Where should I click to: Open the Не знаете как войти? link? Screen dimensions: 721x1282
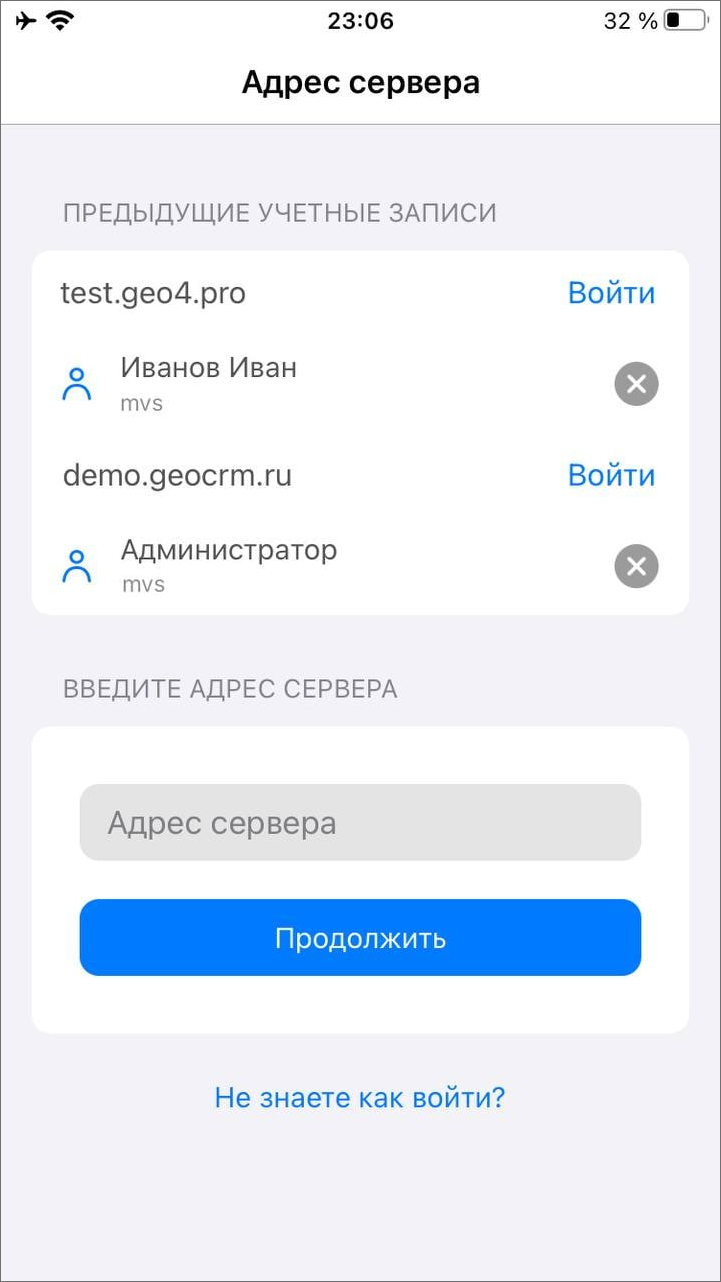click(x=360, y=1098)
